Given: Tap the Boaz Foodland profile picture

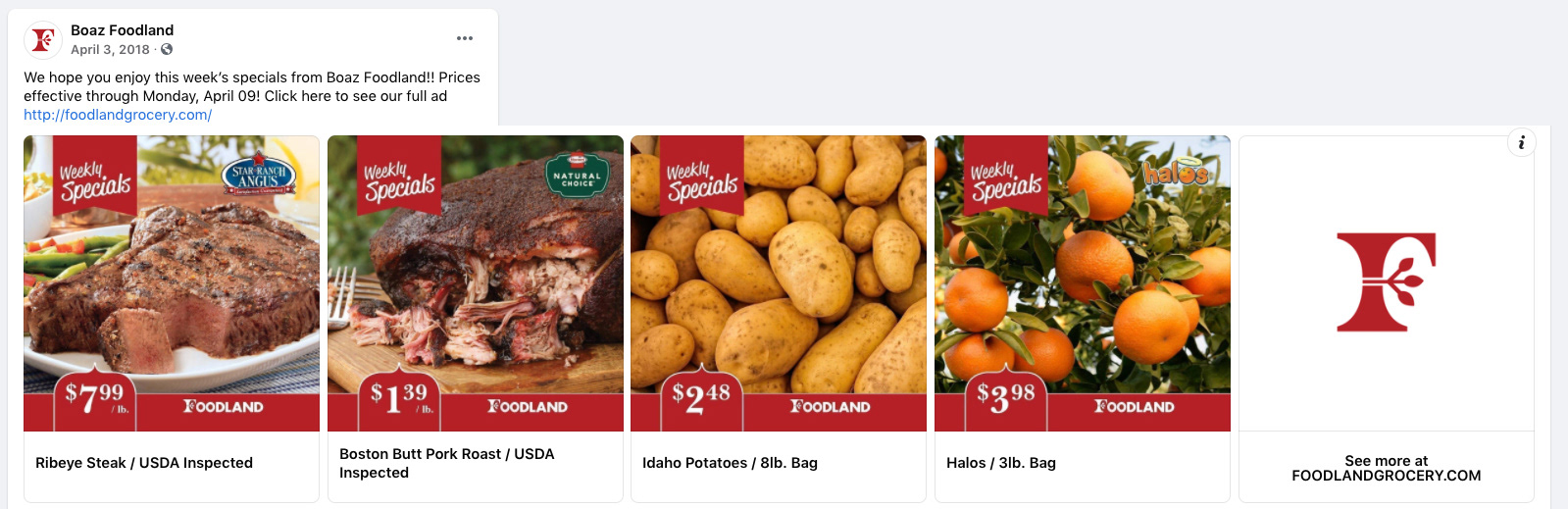Looking at the screenshot, I should point(43,40).
